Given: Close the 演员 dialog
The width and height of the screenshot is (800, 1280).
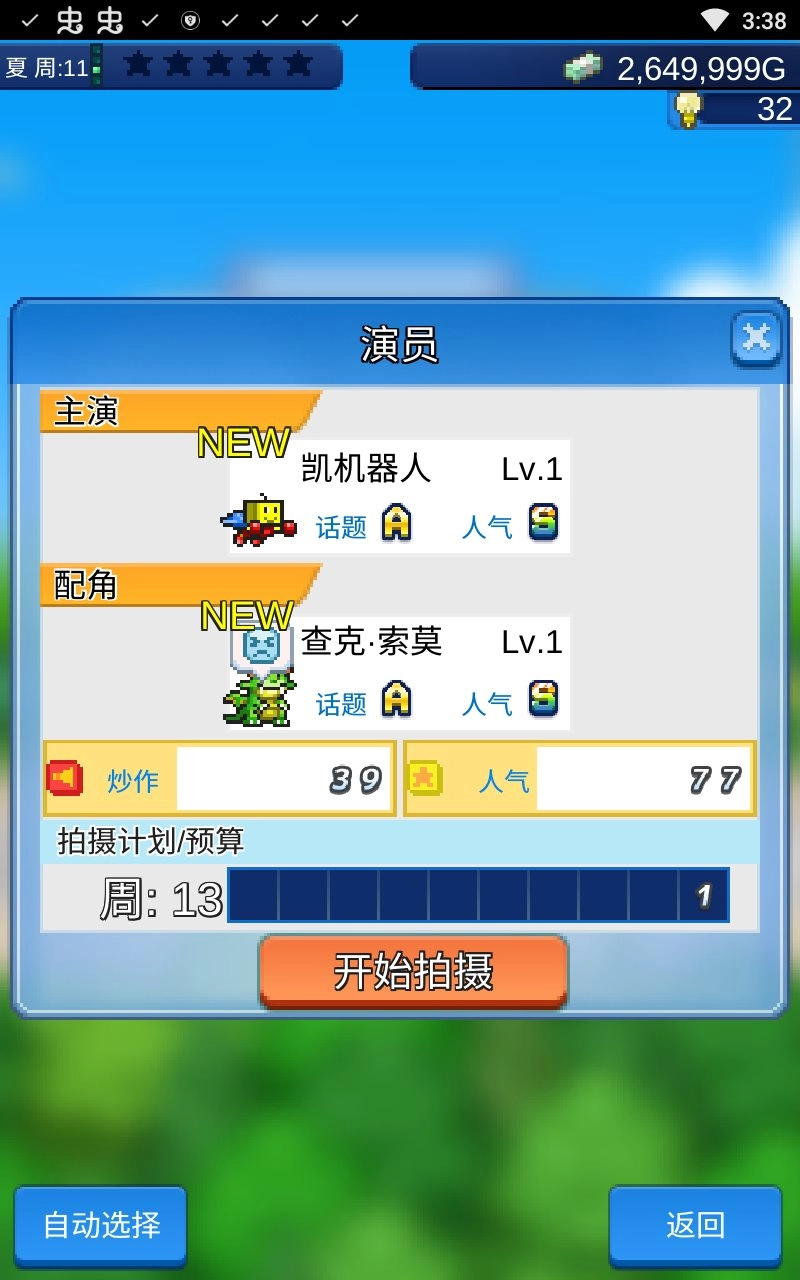Looking at the screenshot, I should [x=756, y=340].
